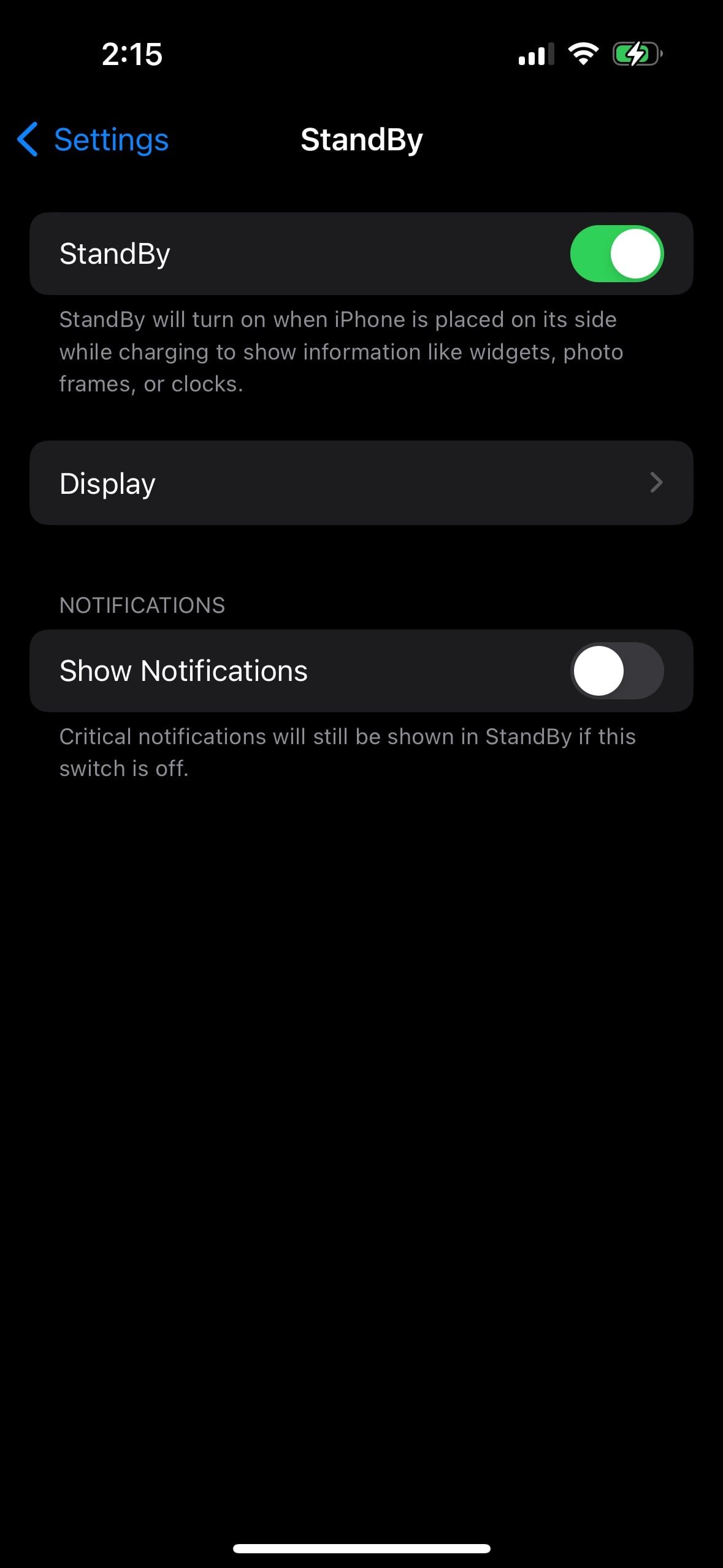
Task: Tap the clock showing 2:15
Action: click(x=131, y=54)
